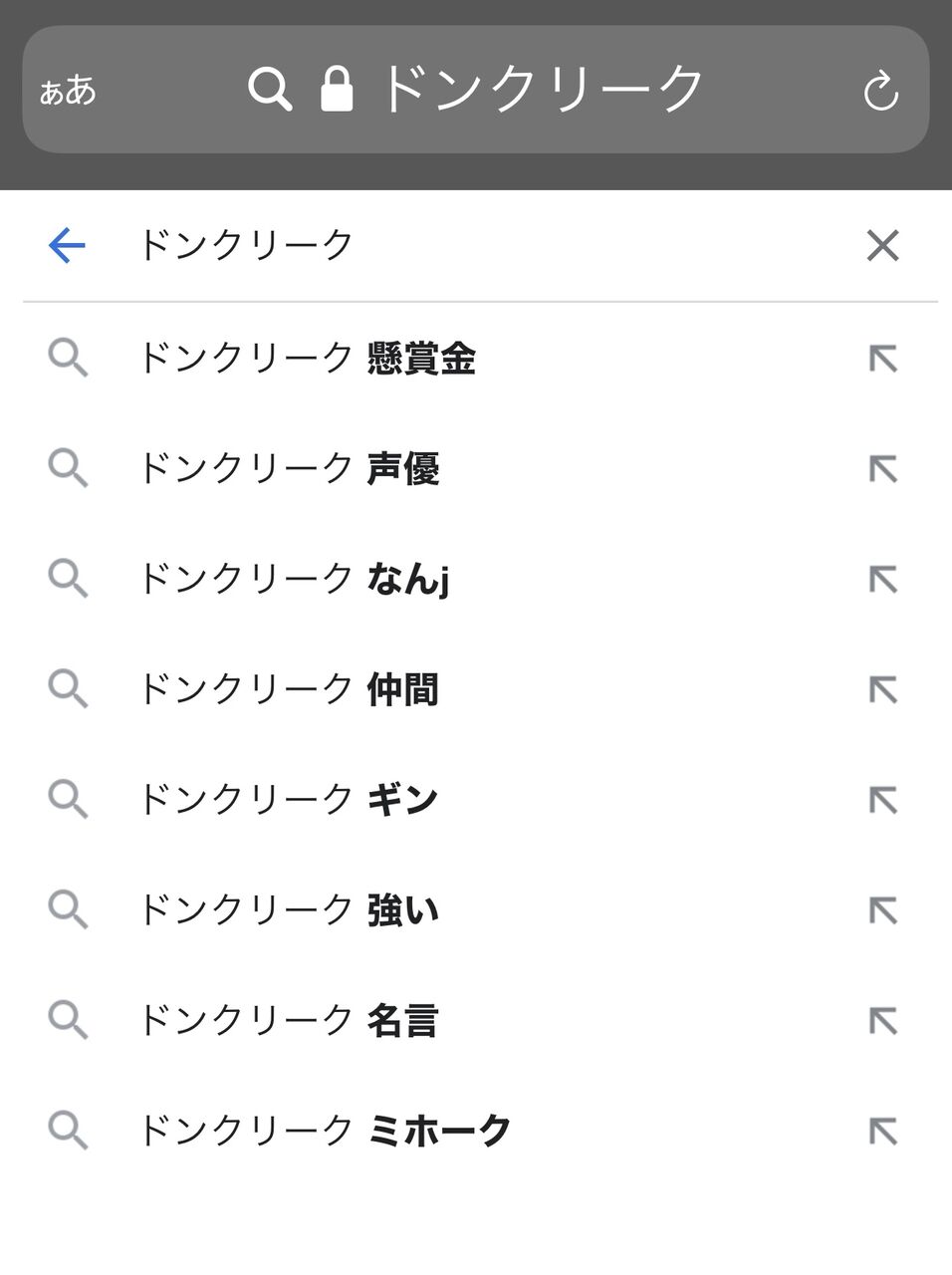Viewport: 952px width, 1275px height.
Task: Tap the insert arrow for ドンクリーク 懸賞金
Action: (882, 359)
